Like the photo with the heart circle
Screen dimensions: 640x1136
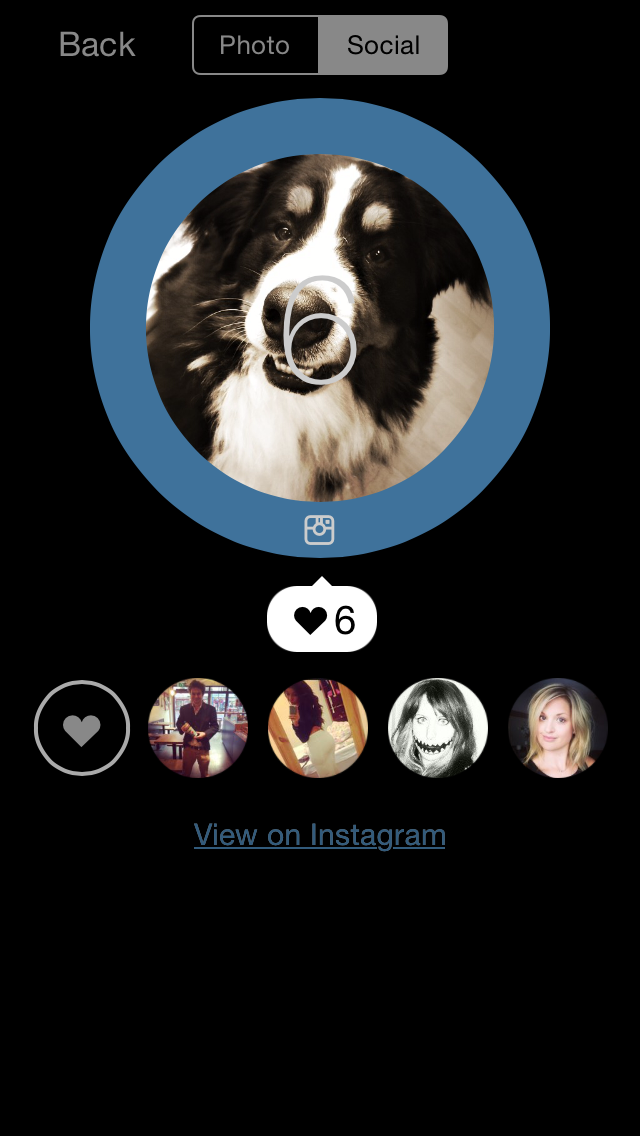click(82, 728)
